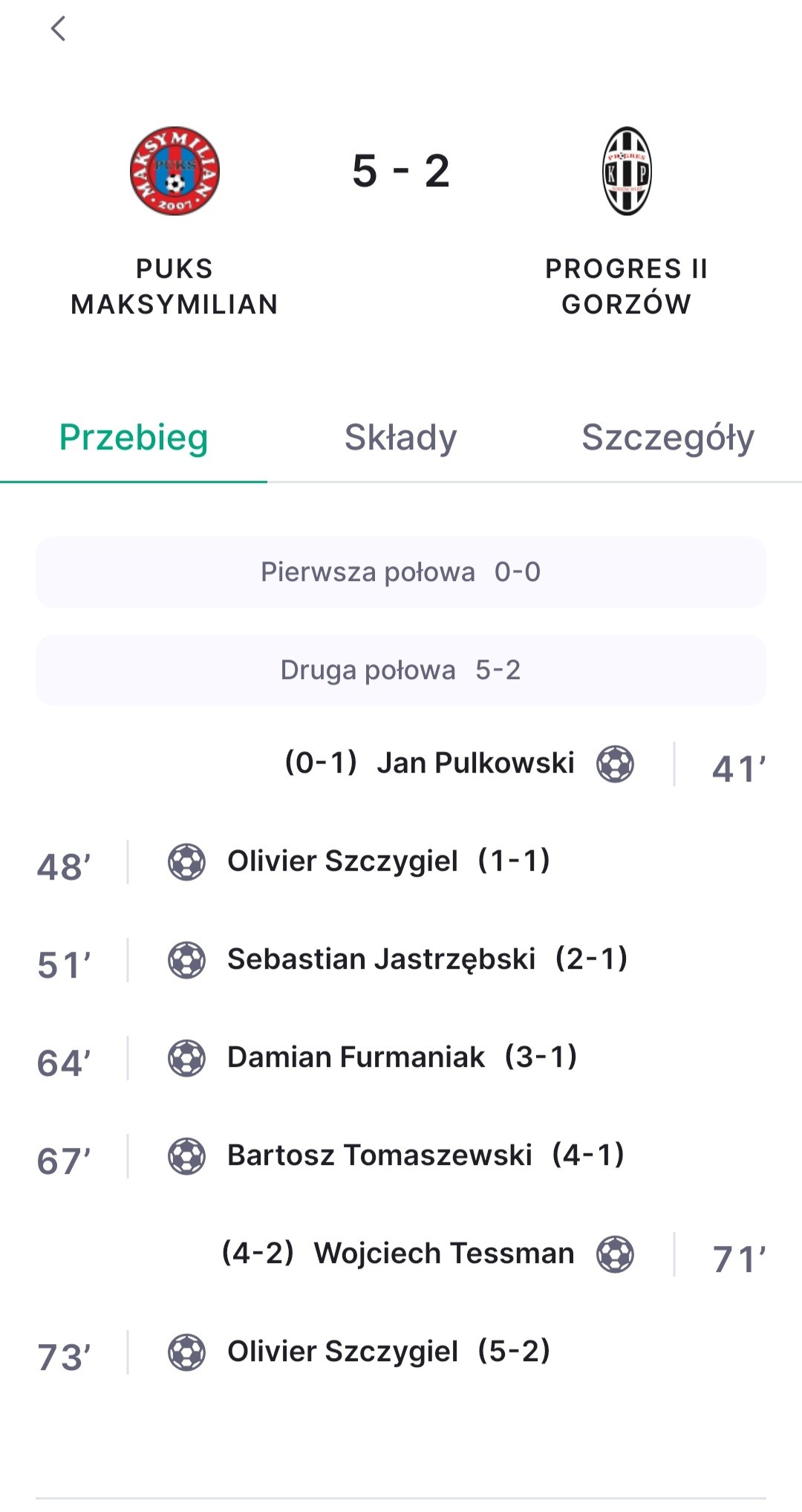Open the PUKS Maksymilian team page

[x=175, y=221]
